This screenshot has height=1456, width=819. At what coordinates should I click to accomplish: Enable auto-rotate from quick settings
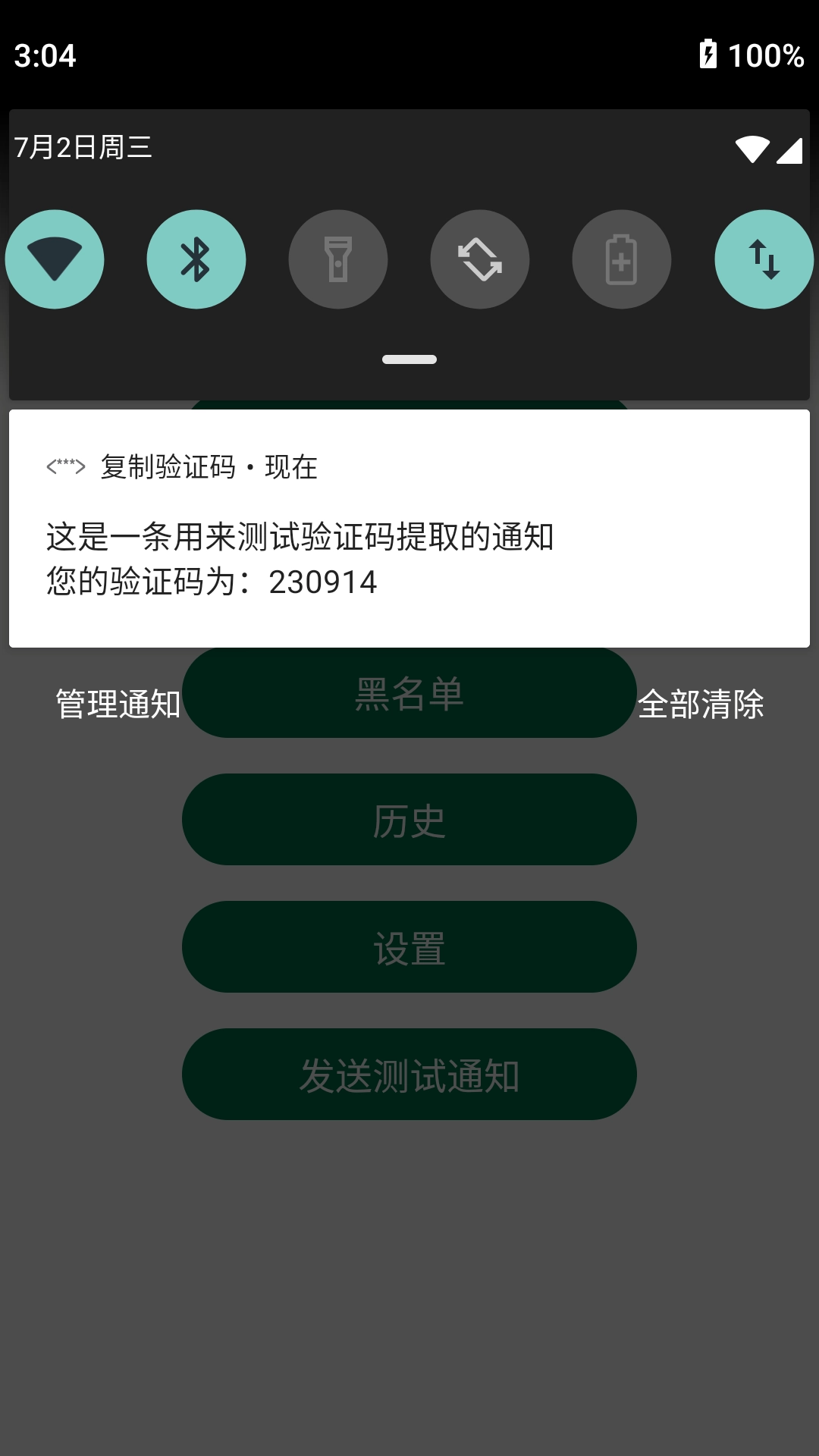click(x=479, y=259)
